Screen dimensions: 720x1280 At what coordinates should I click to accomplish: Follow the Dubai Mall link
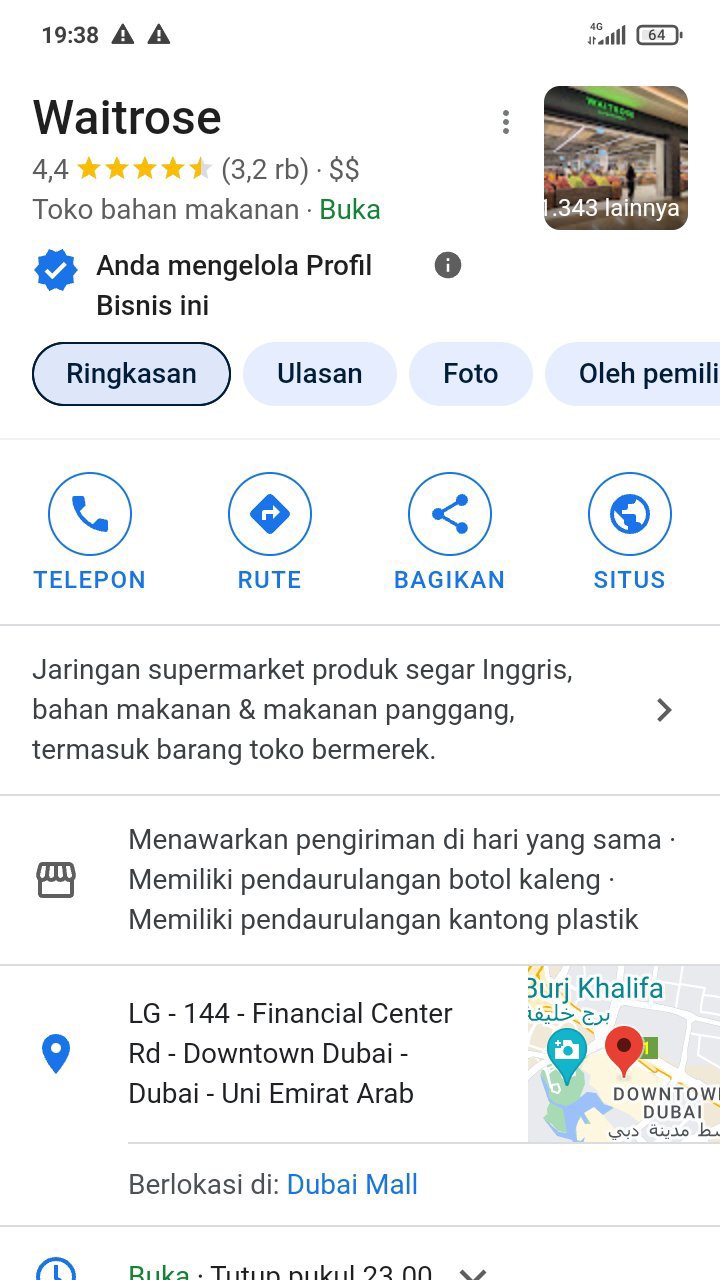pos(352,1185)
